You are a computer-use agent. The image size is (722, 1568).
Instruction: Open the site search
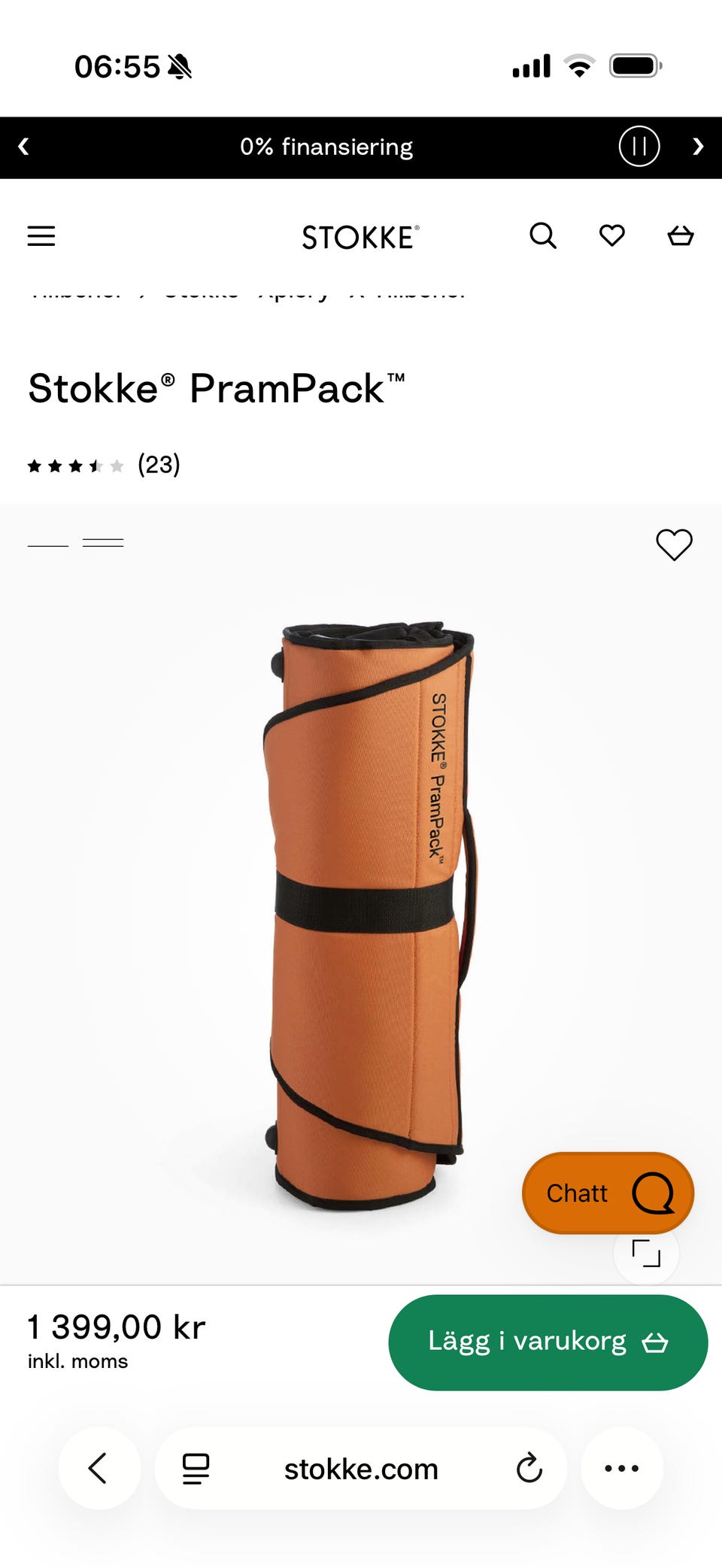[542, 236]
